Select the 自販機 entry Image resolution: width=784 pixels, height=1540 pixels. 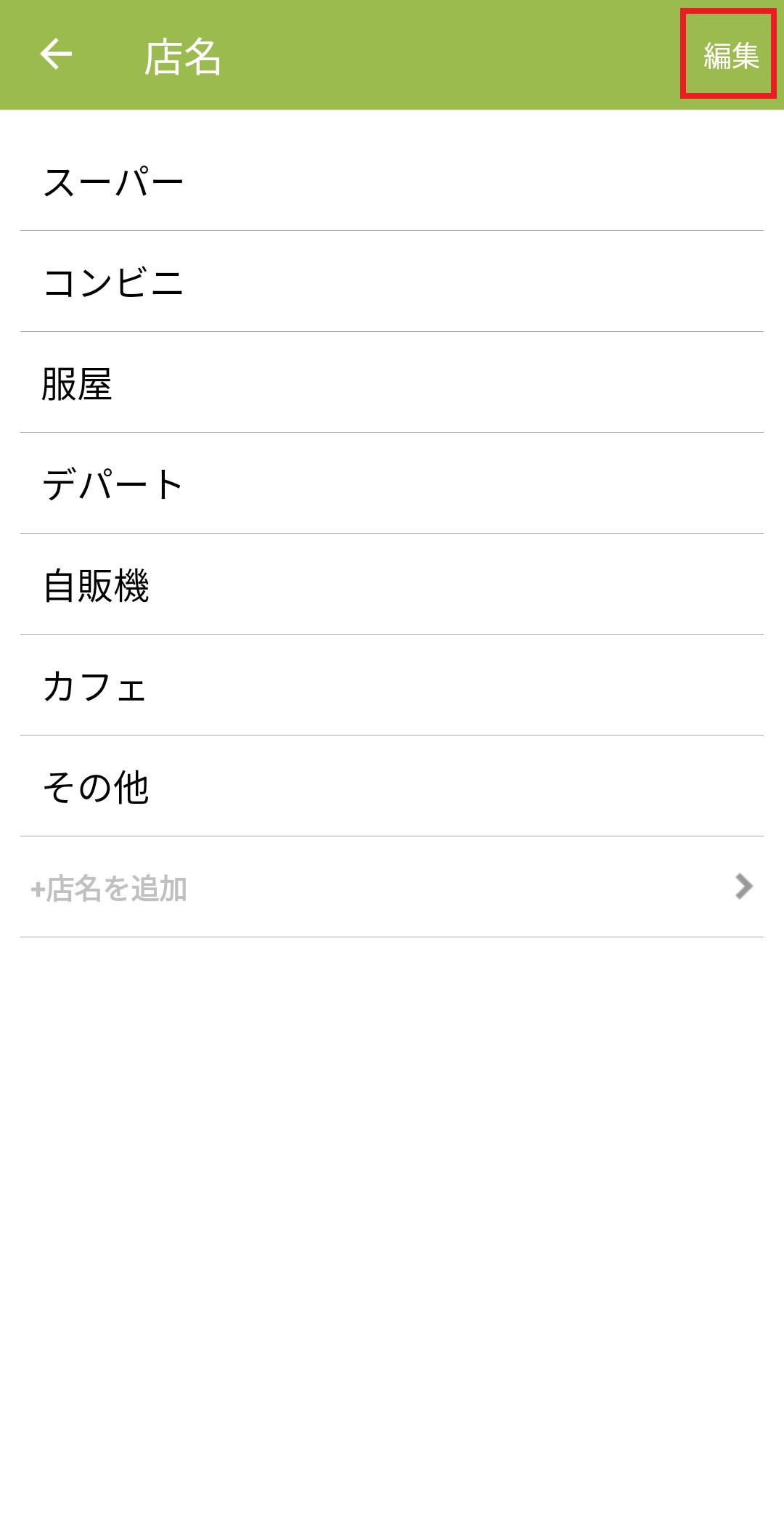pos(96,585)
